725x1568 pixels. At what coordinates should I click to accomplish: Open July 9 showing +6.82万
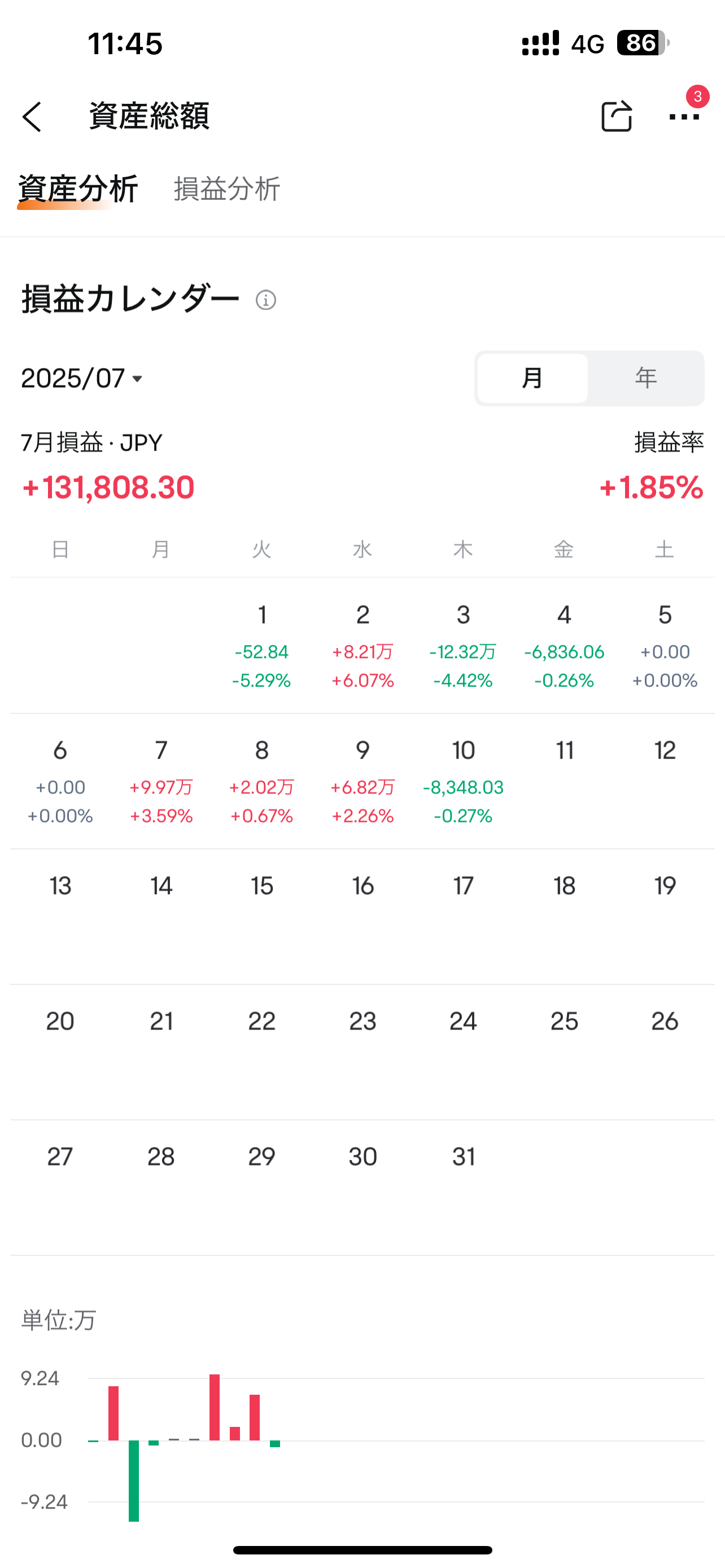(363, 781)
